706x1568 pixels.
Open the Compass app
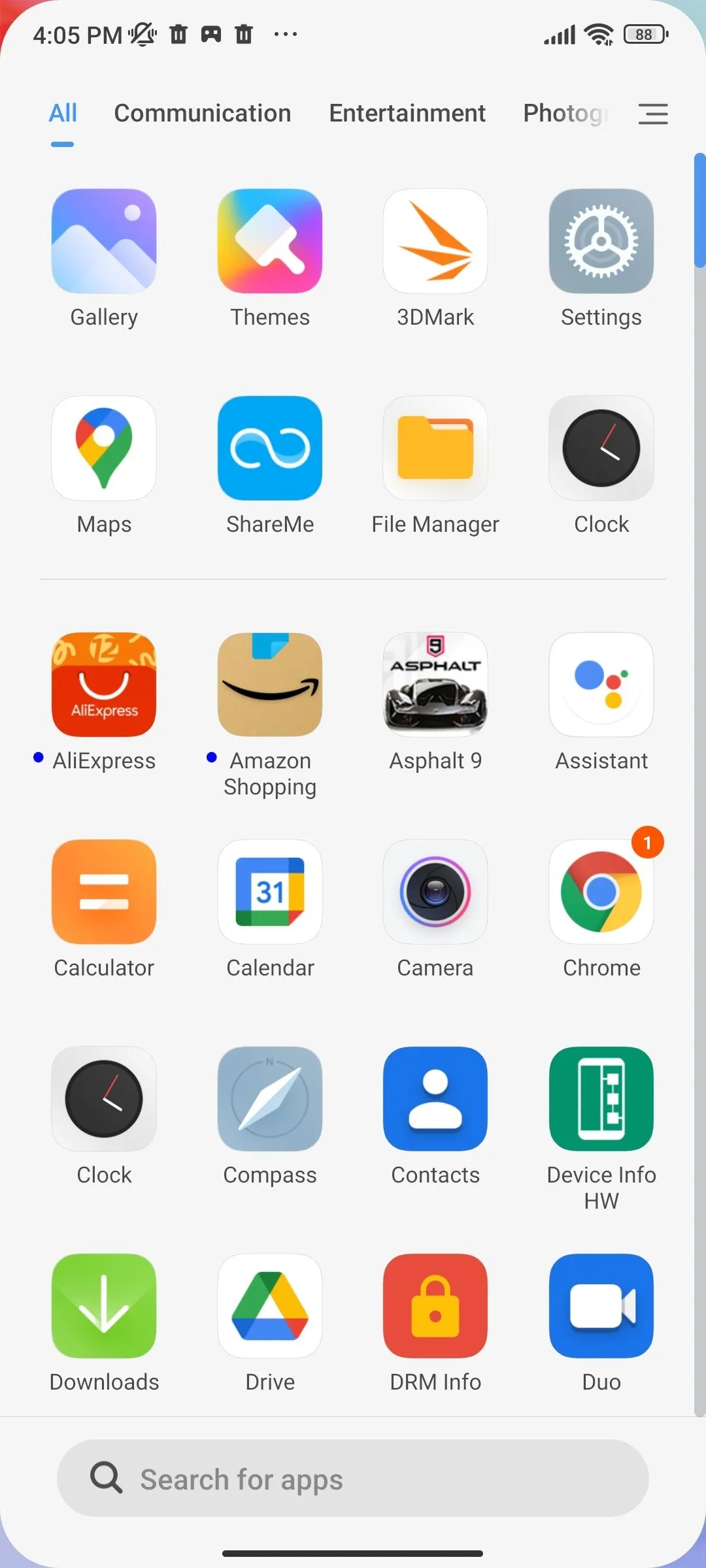[x=270, y=1099]
